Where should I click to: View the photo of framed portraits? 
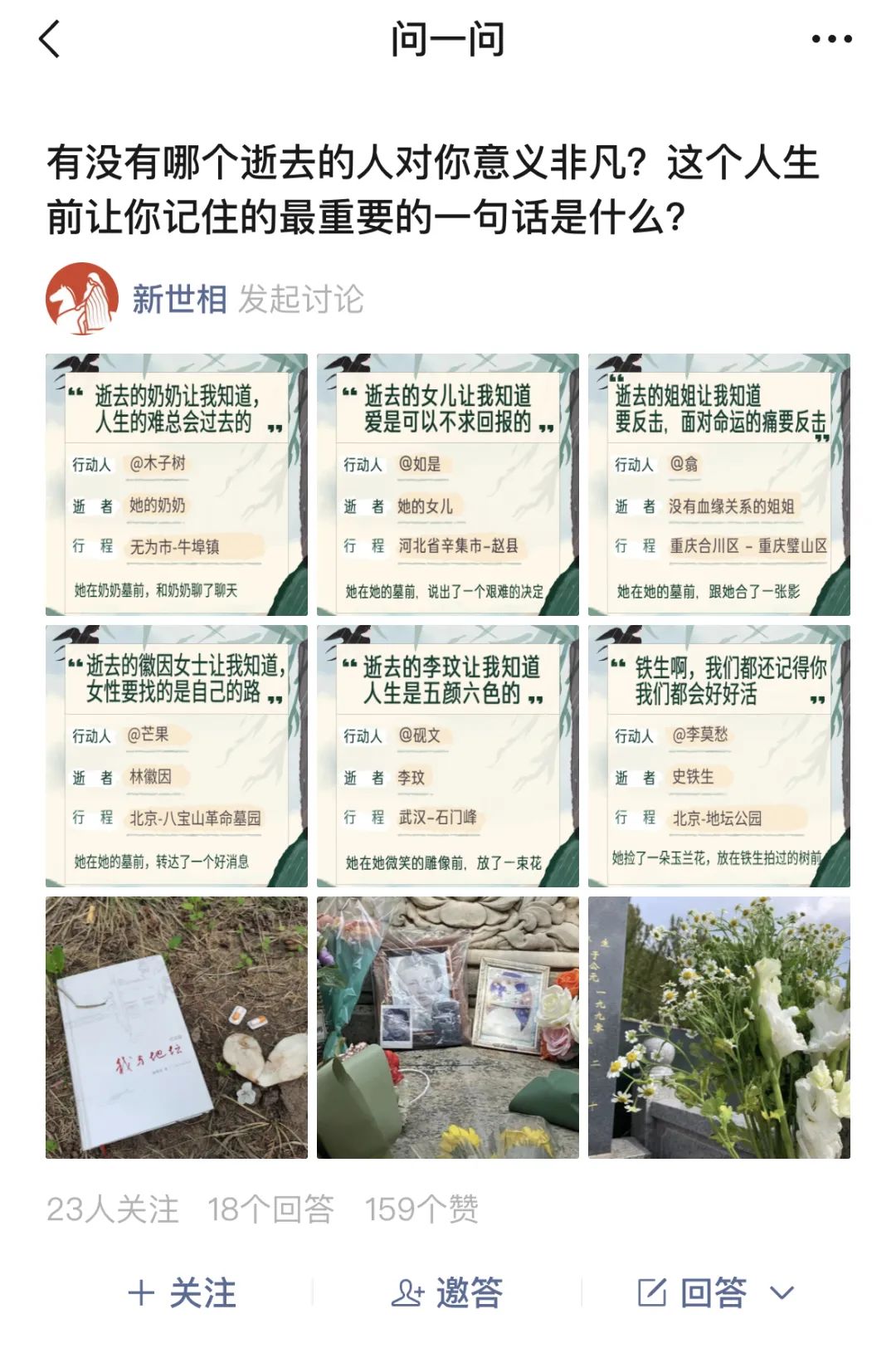pos(447,1028)
